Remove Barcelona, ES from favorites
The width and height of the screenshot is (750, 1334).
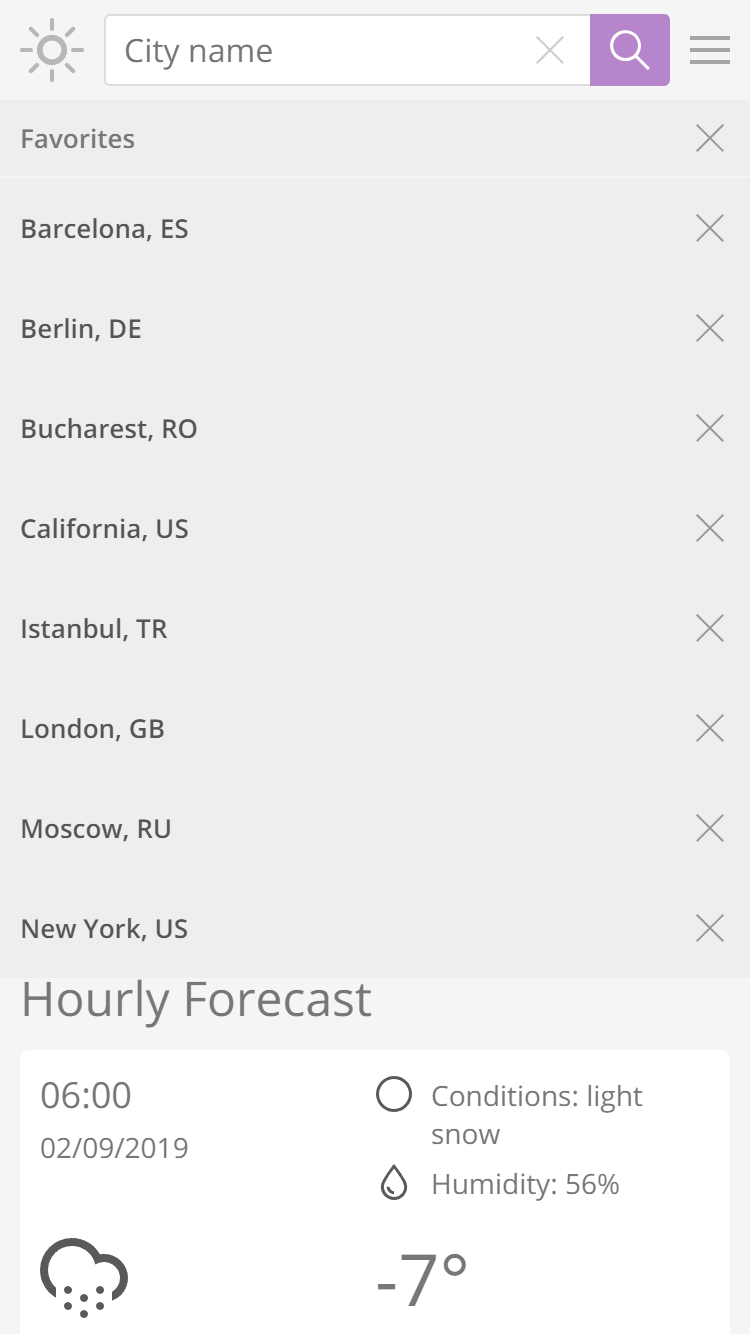[x=710, y=229]
